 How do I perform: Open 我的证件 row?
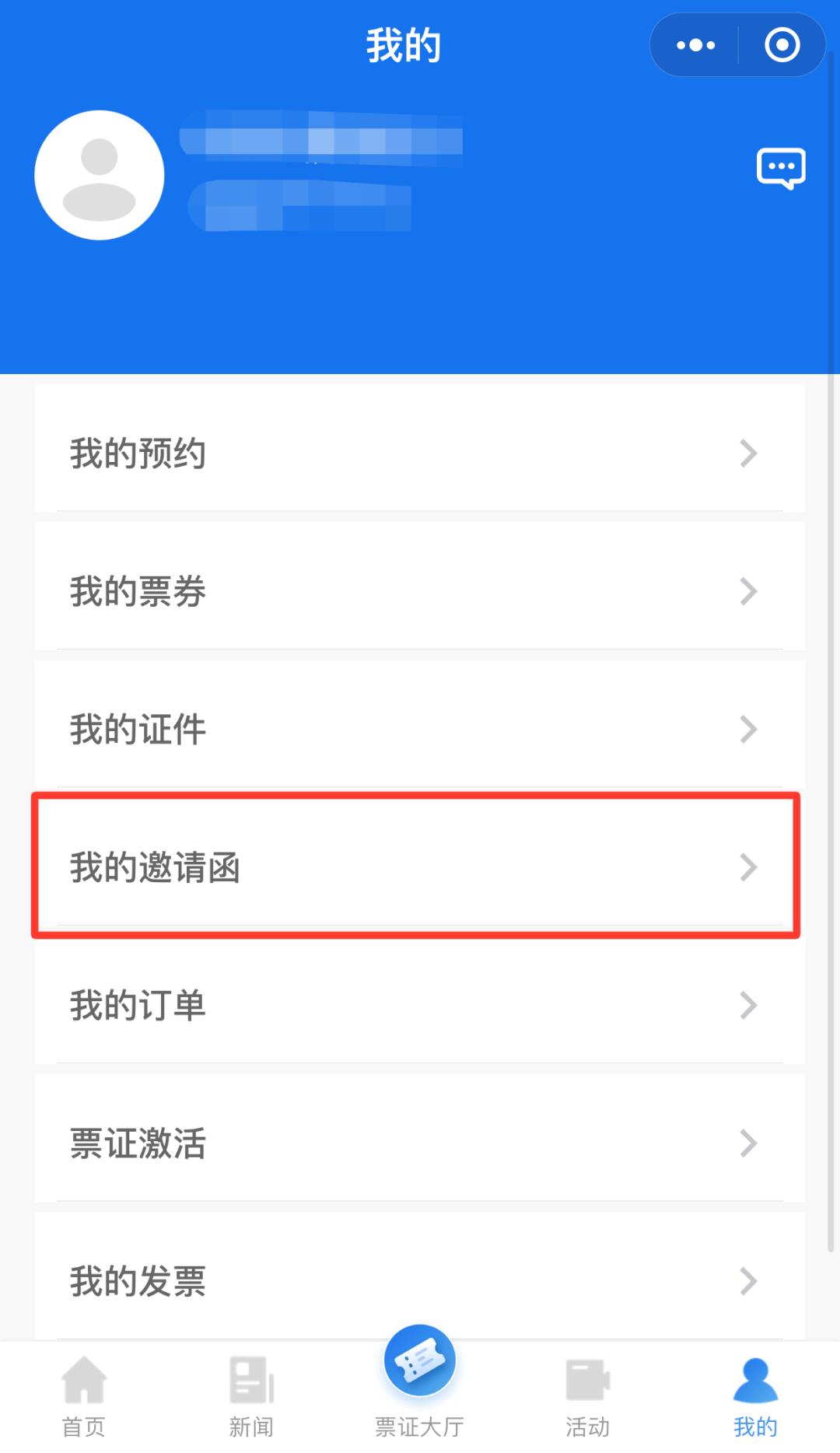point(420,729)
